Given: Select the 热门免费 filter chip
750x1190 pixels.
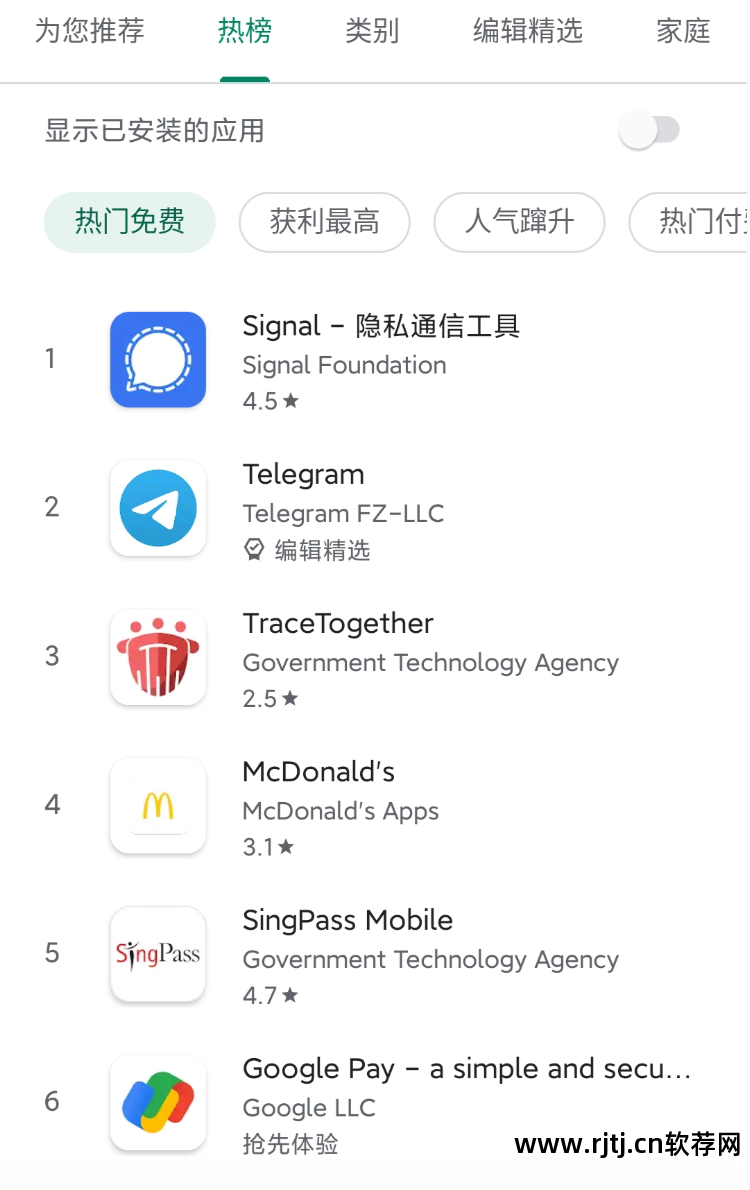Looking at the screenshot, I should [129, 222].
